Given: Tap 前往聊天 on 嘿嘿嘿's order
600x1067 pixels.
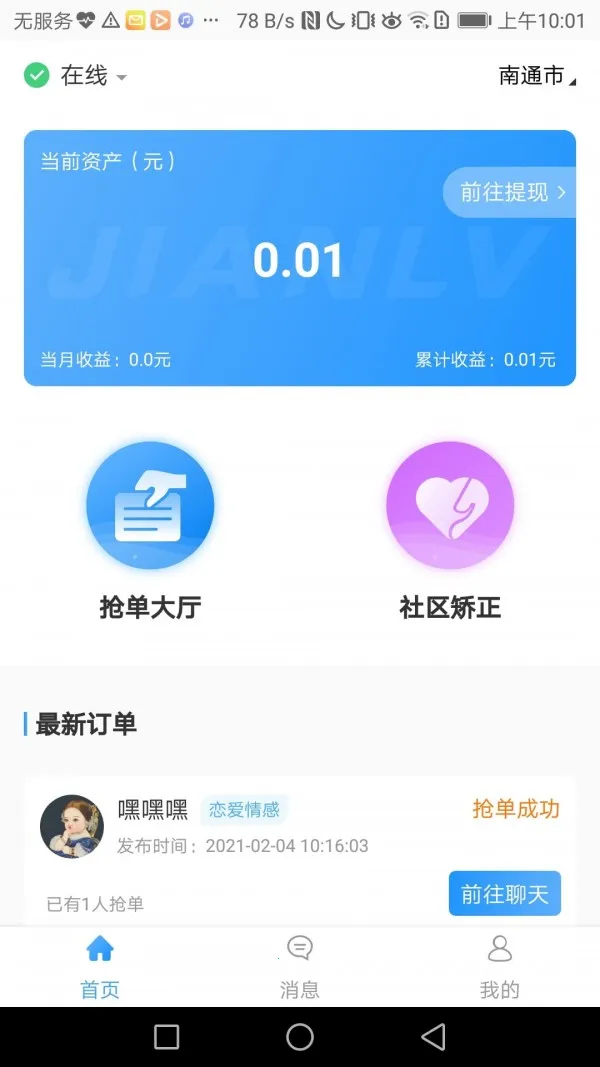Looking at the screenshot, I should (504, 893).
